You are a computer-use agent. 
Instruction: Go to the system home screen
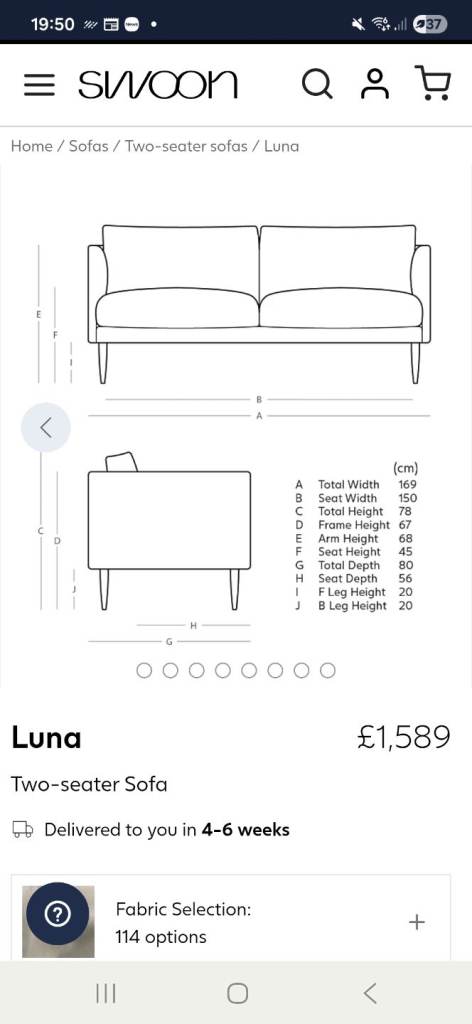[x=237, y=993]
